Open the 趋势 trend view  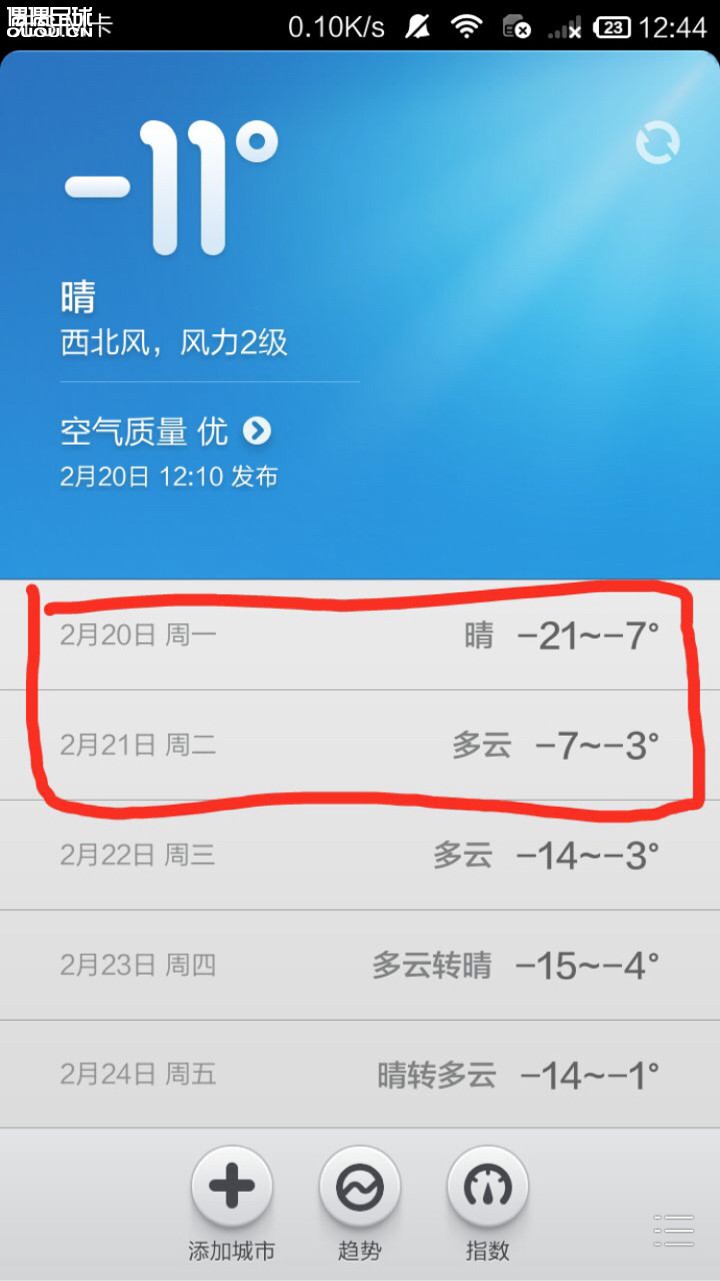coord(360,1188)
